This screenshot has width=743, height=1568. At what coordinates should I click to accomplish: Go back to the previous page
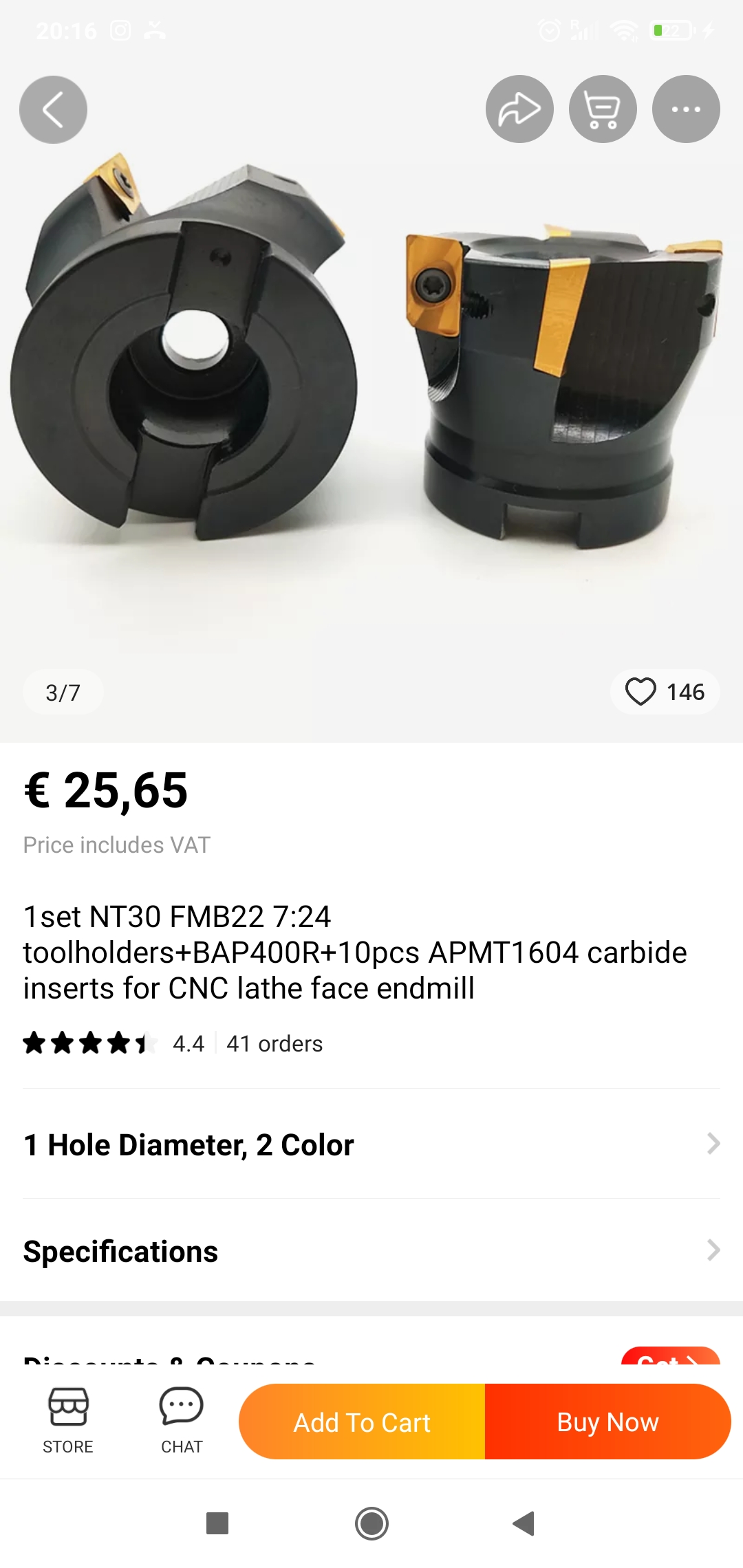(x=53, y=109)
